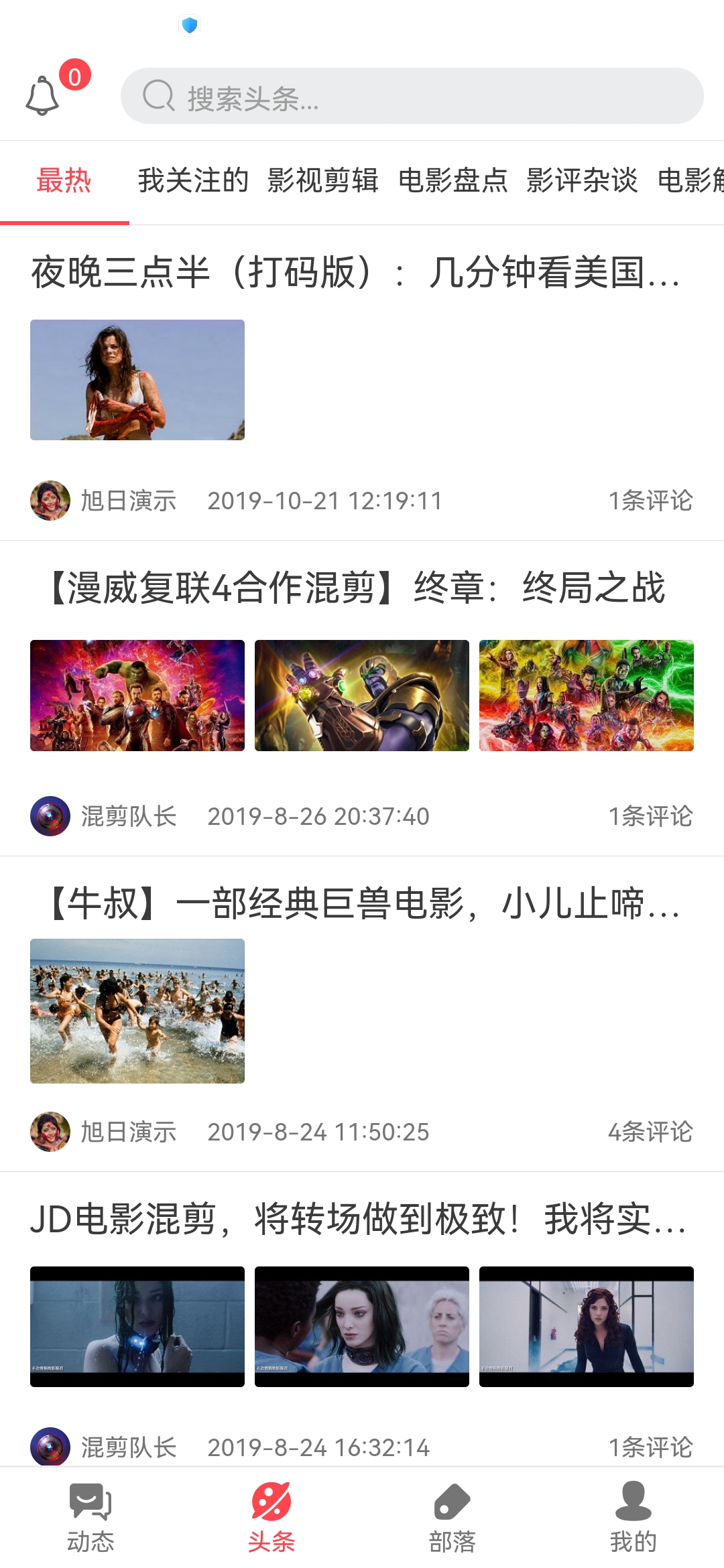Switch to the 影评杂谈 tab

(x=582, y=181)
